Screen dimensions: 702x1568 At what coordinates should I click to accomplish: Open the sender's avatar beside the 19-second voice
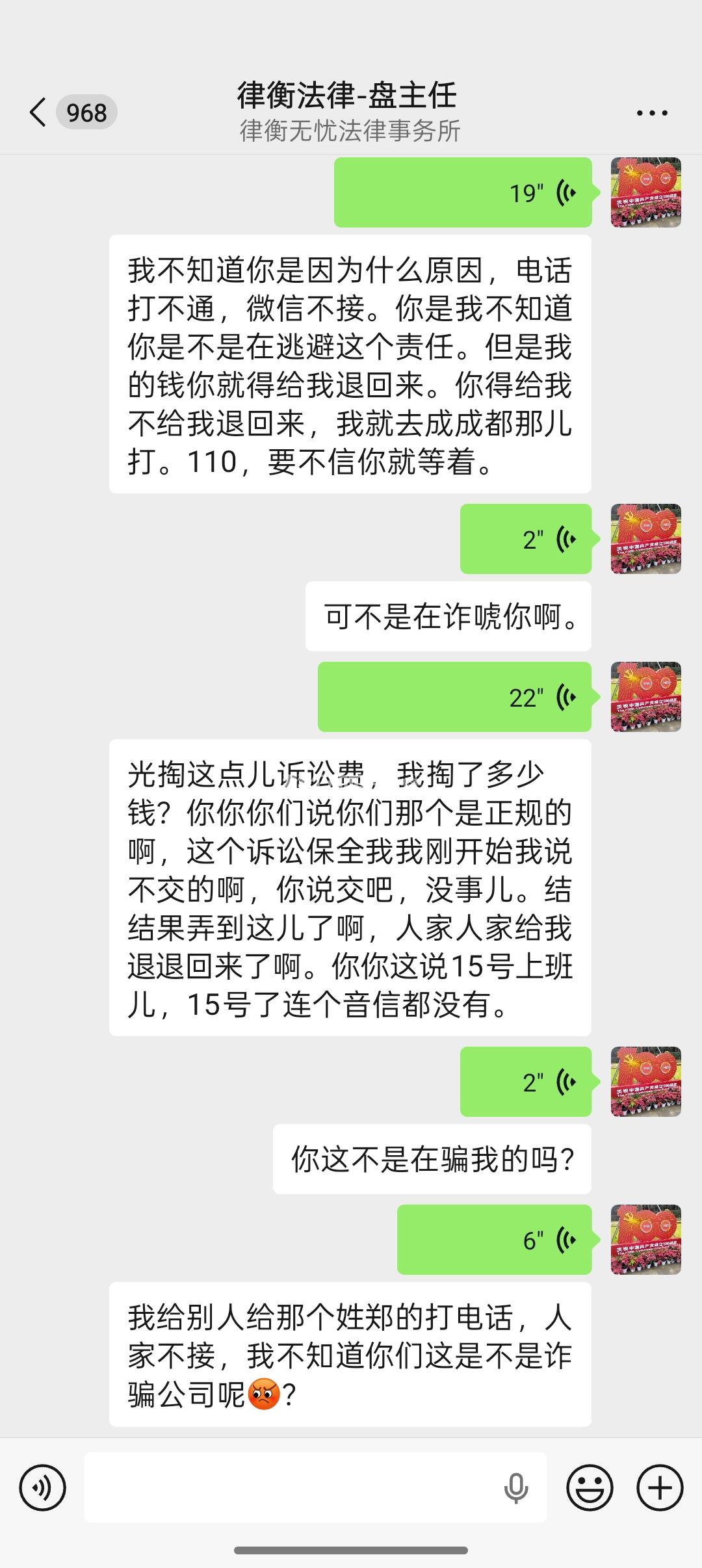click(645, 192)
